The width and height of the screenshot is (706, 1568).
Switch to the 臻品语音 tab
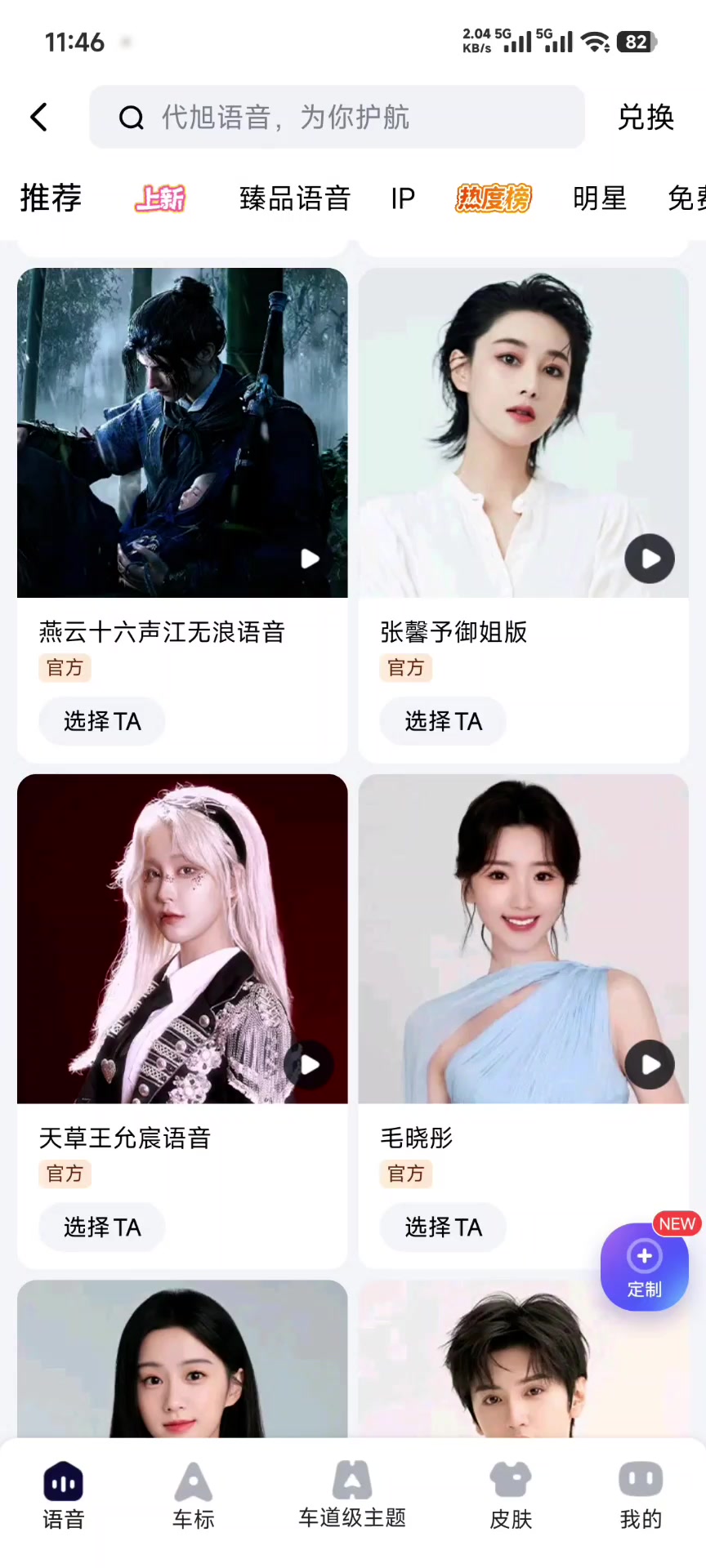[295, 198]
